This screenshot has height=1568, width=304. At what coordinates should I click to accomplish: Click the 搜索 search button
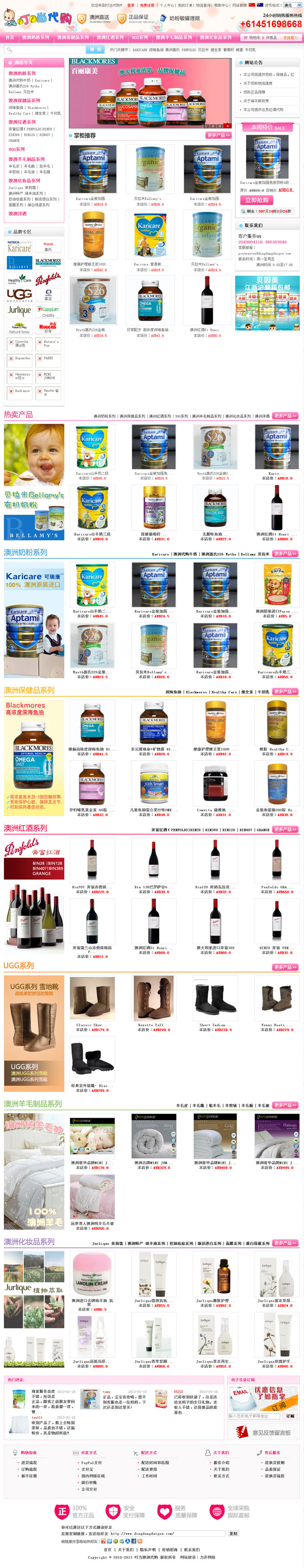tap(93, 49)
